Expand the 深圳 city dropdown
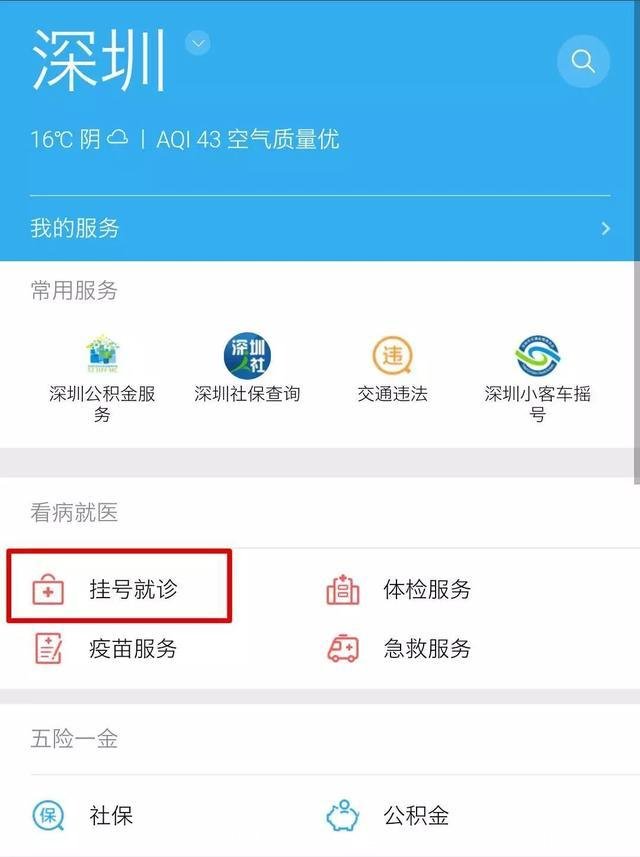This screenshot has width=640, height=857. (x=198, y=43)
